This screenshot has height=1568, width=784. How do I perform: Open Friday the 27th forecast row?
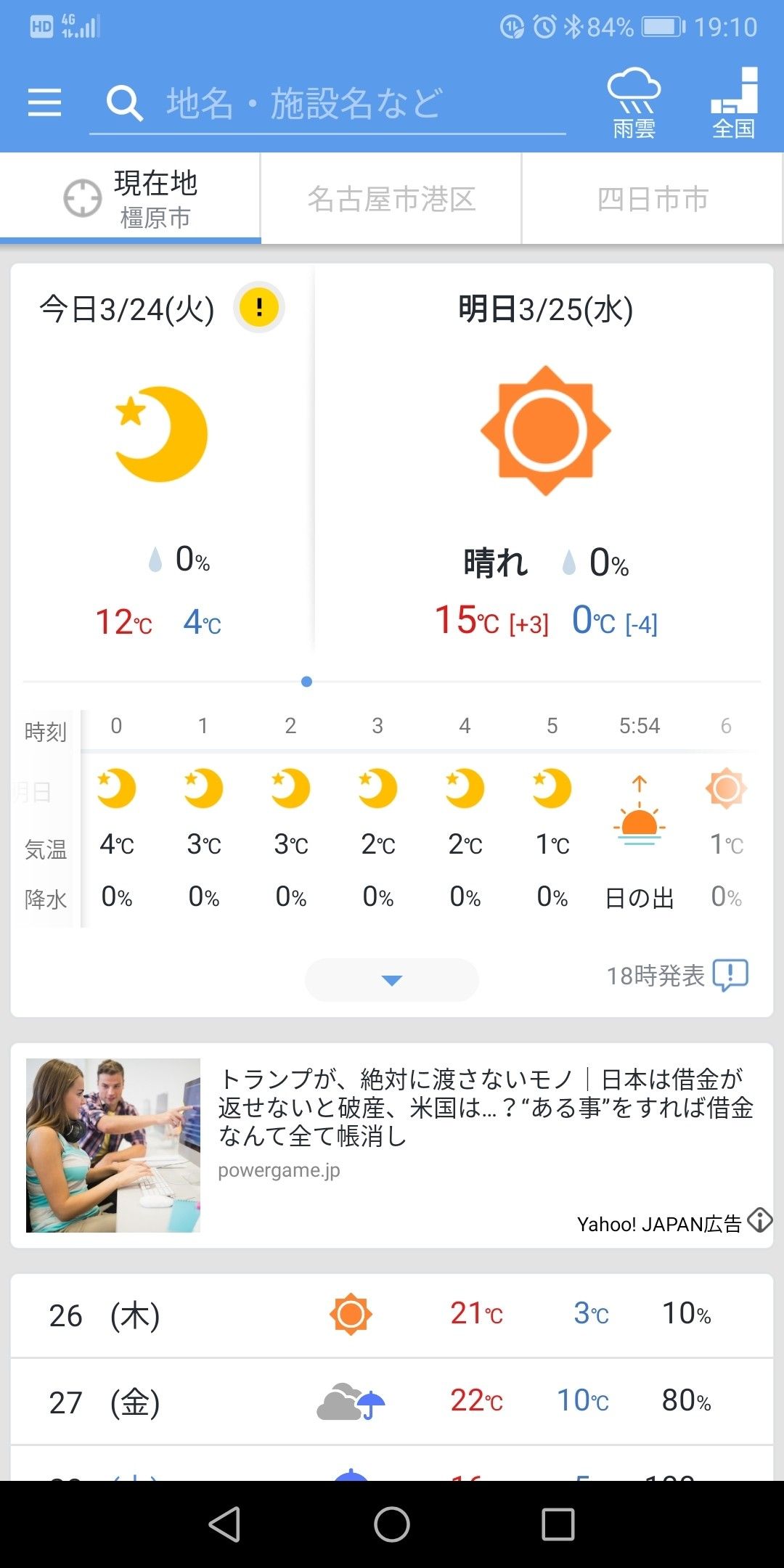point(392,1402)
